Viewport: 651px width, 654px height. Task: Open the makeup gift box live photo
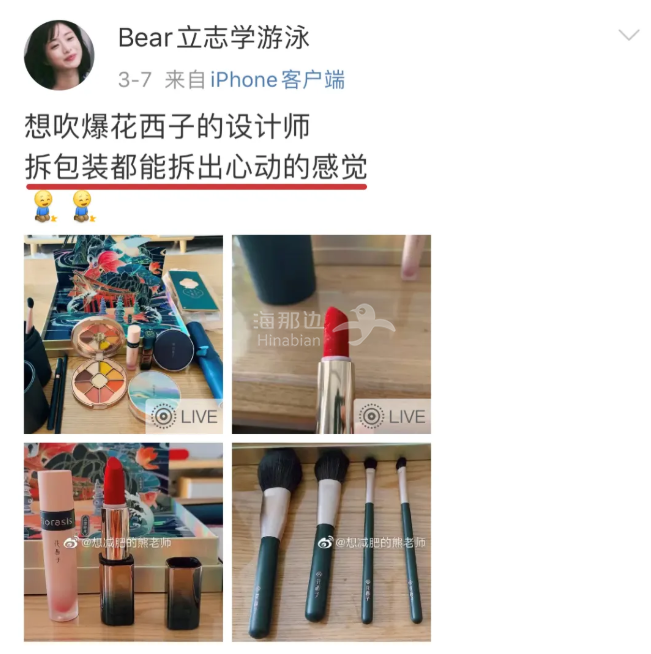pyautogui.click(x=124, y=334)
